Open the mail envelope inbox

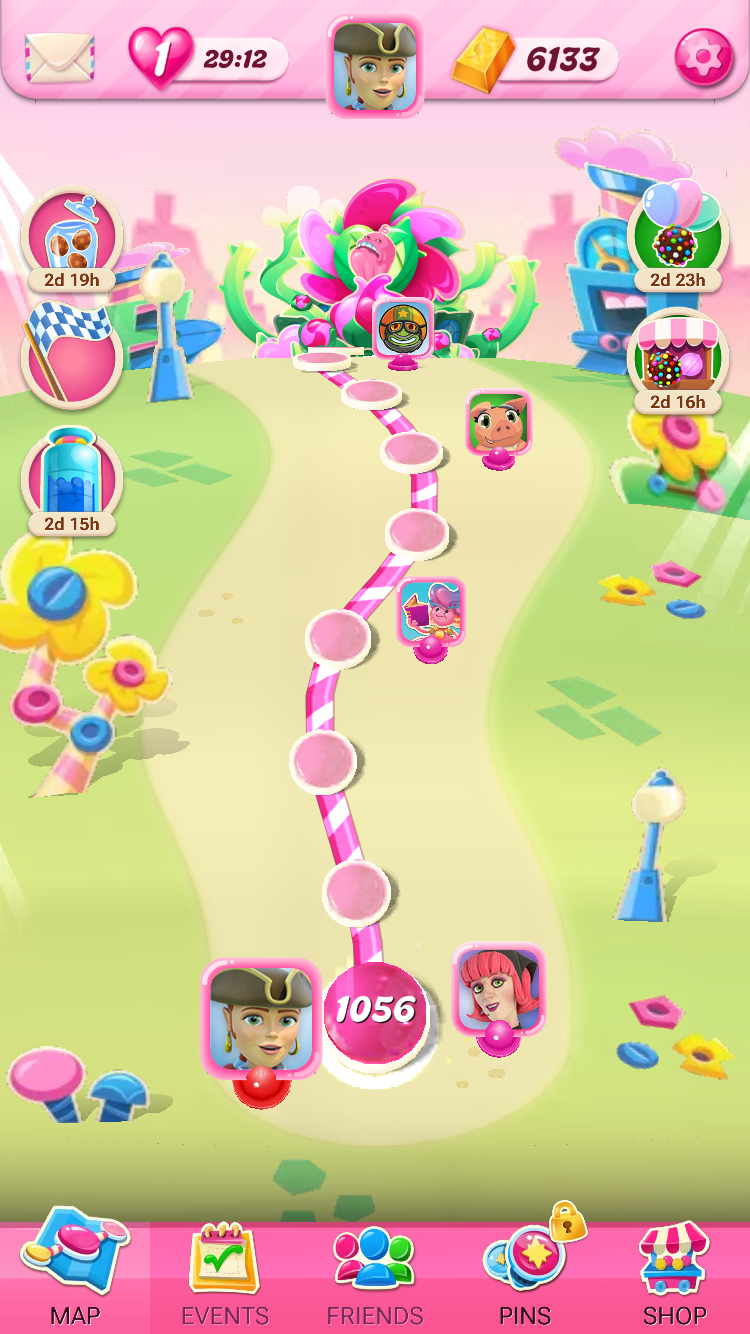click(60, 58)
